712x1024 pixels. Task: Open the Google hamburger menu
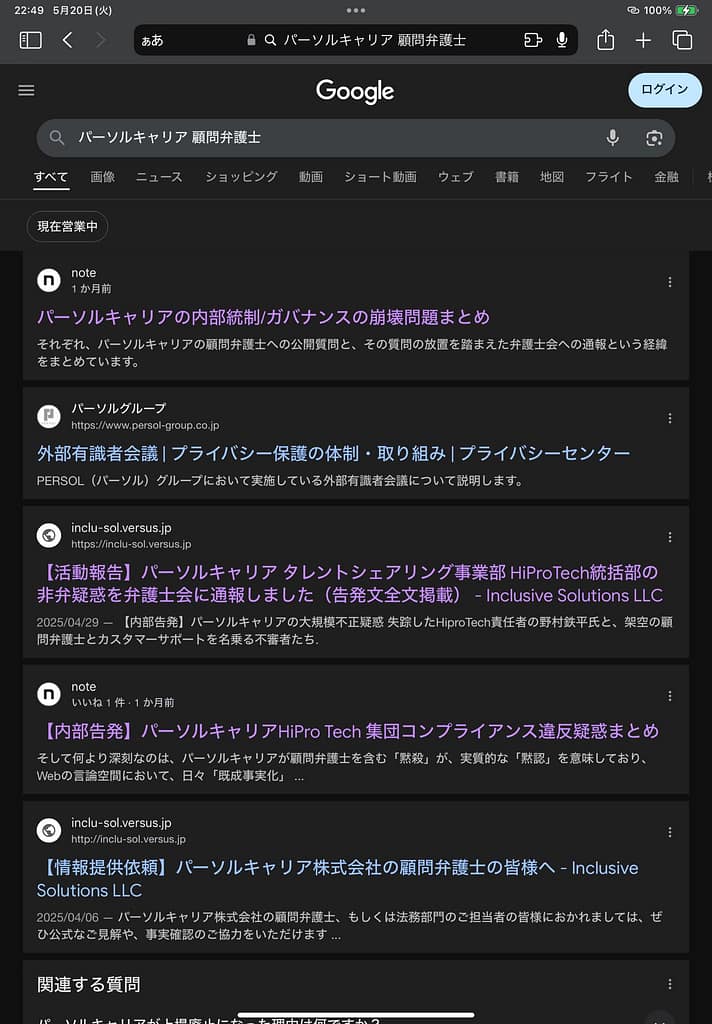point(27,90)
